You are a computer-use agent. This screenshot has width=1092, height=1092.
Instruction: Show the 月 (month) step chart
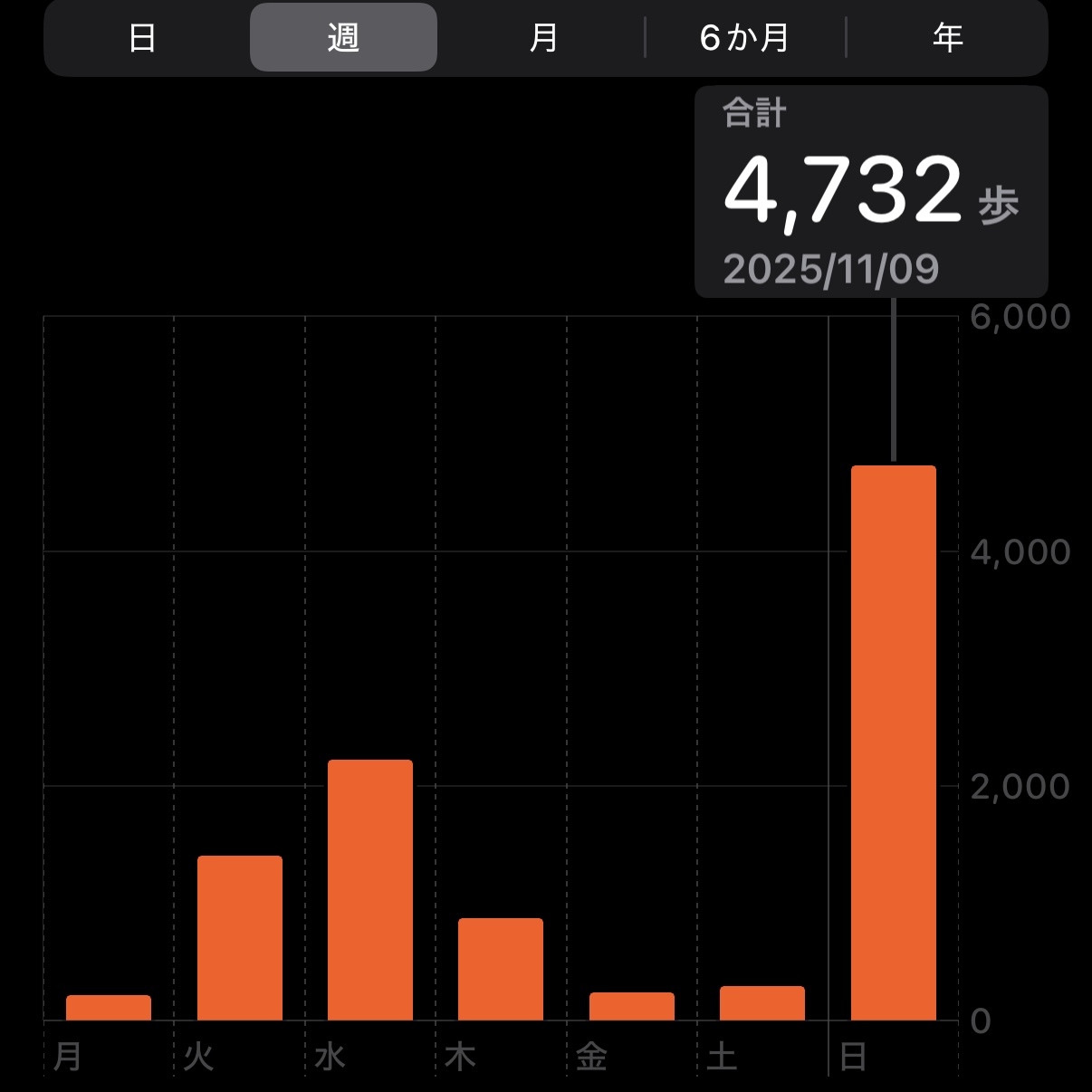coord(543,38)
